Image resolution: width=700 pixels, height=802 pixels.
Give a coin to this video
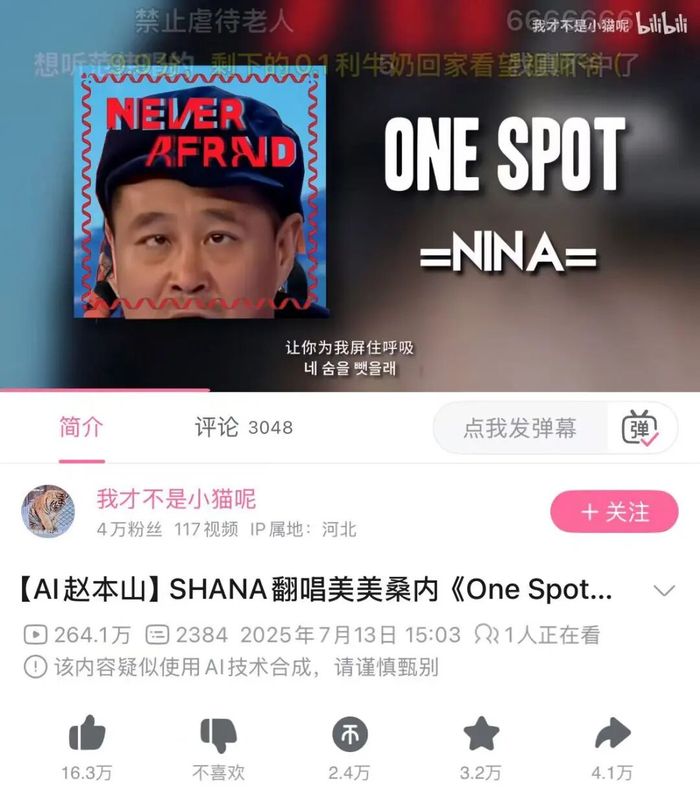point(350,735)
